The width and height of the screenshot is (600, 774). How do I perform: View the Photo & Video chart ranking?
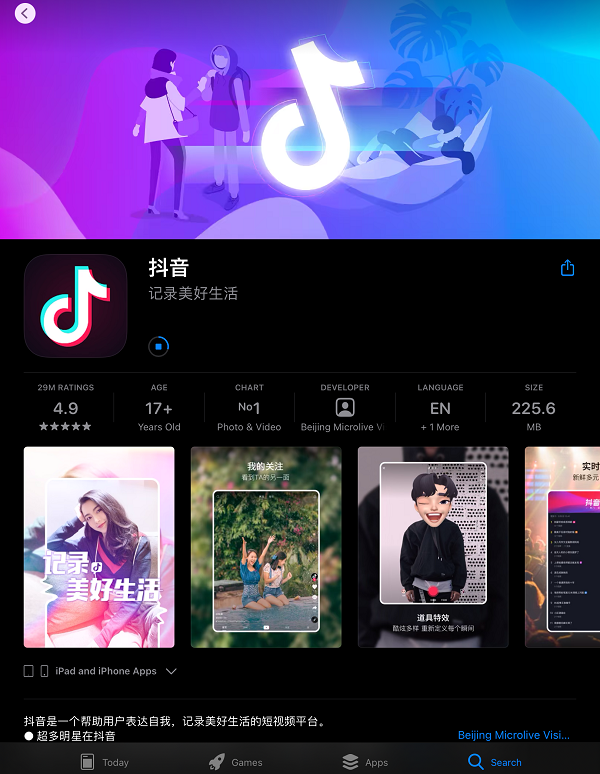tap(249, 409)
